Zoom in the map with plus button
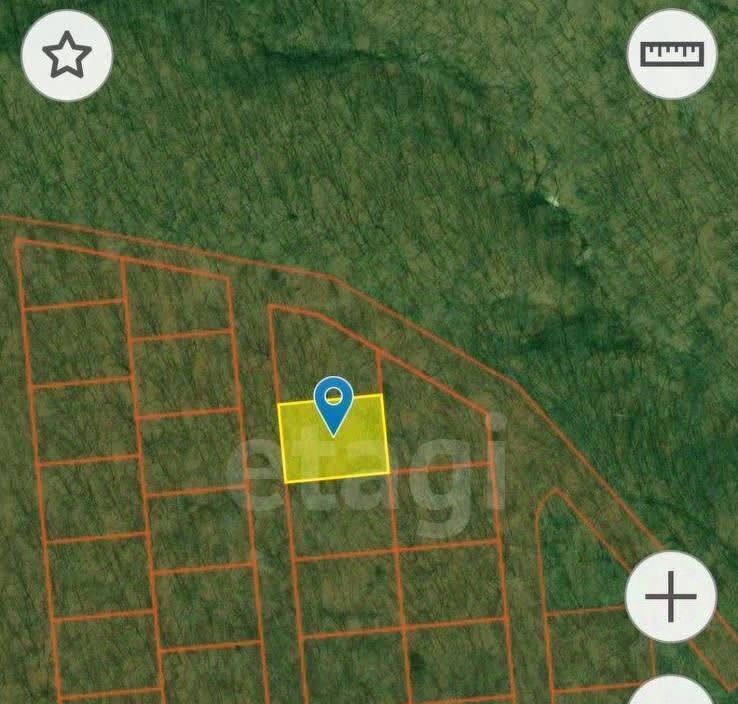 pos(670,597)
